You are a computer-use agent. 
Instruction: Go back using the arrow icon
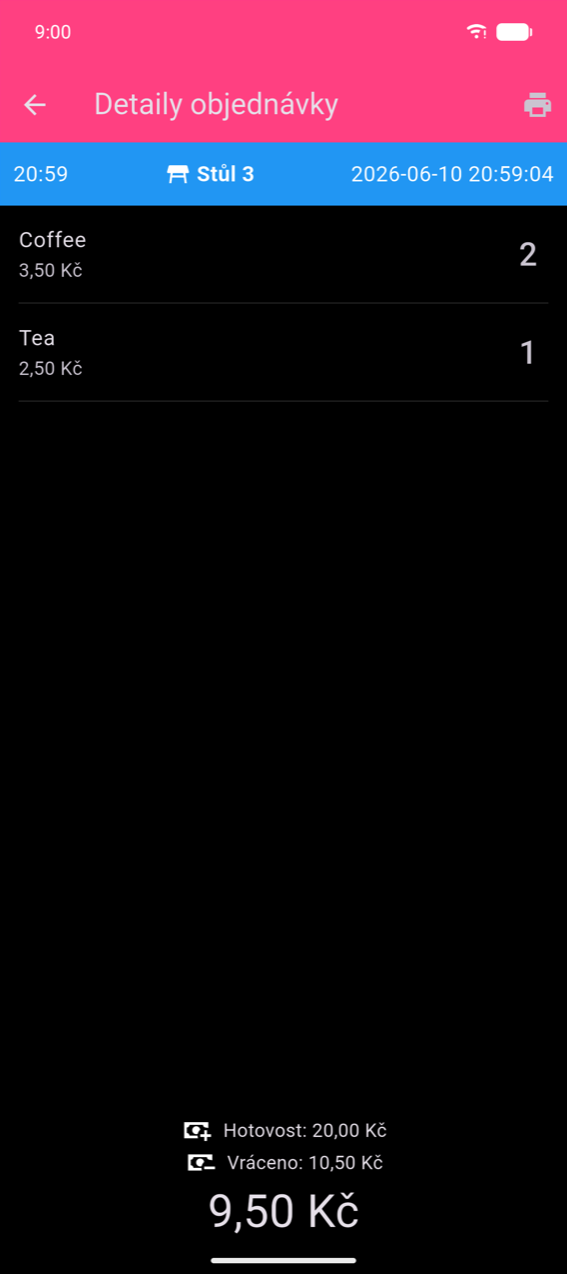click(35, 105)
